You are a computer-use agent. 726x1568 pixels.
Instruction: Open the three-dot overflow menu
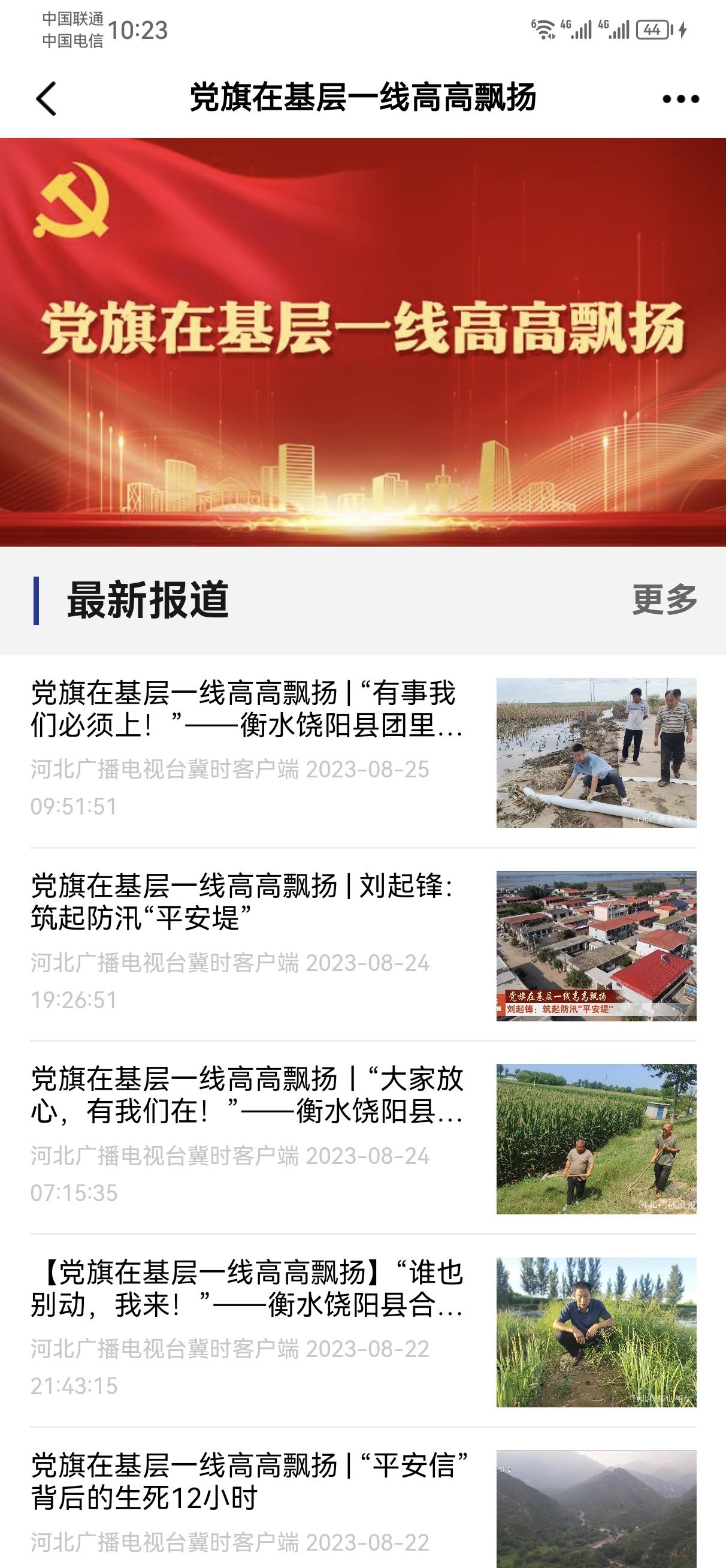point(680,99)
